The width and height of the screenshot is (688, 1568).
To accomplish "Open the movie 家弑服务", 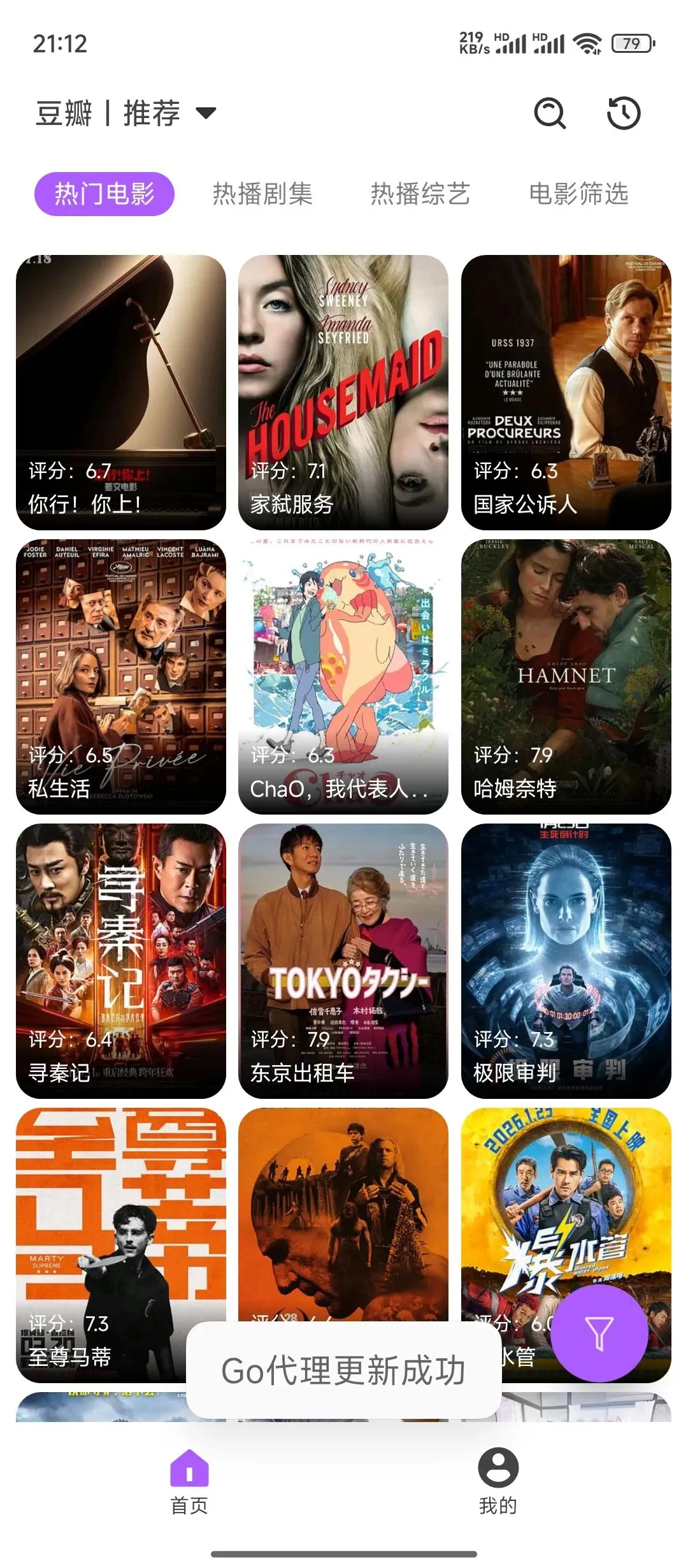I will (343, 392).
